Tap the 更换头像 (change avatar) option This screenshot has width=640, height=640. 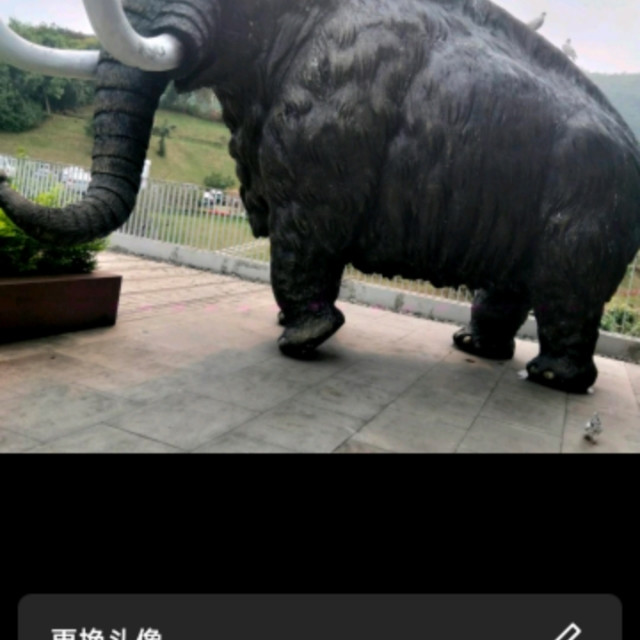(318, 626)
